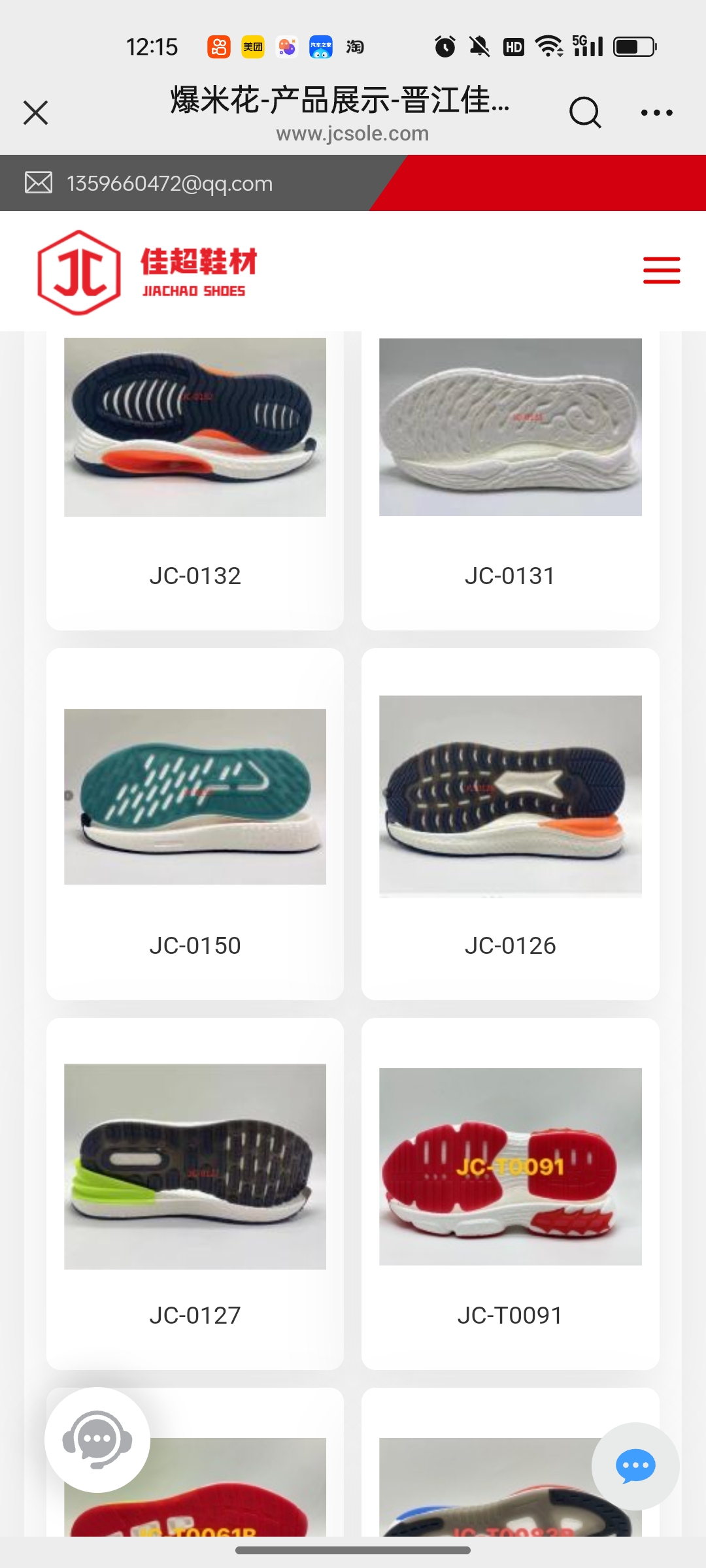706x1568 pixels.
Task: Select the JC-T0091 product card
Action: click(510, 1193)
